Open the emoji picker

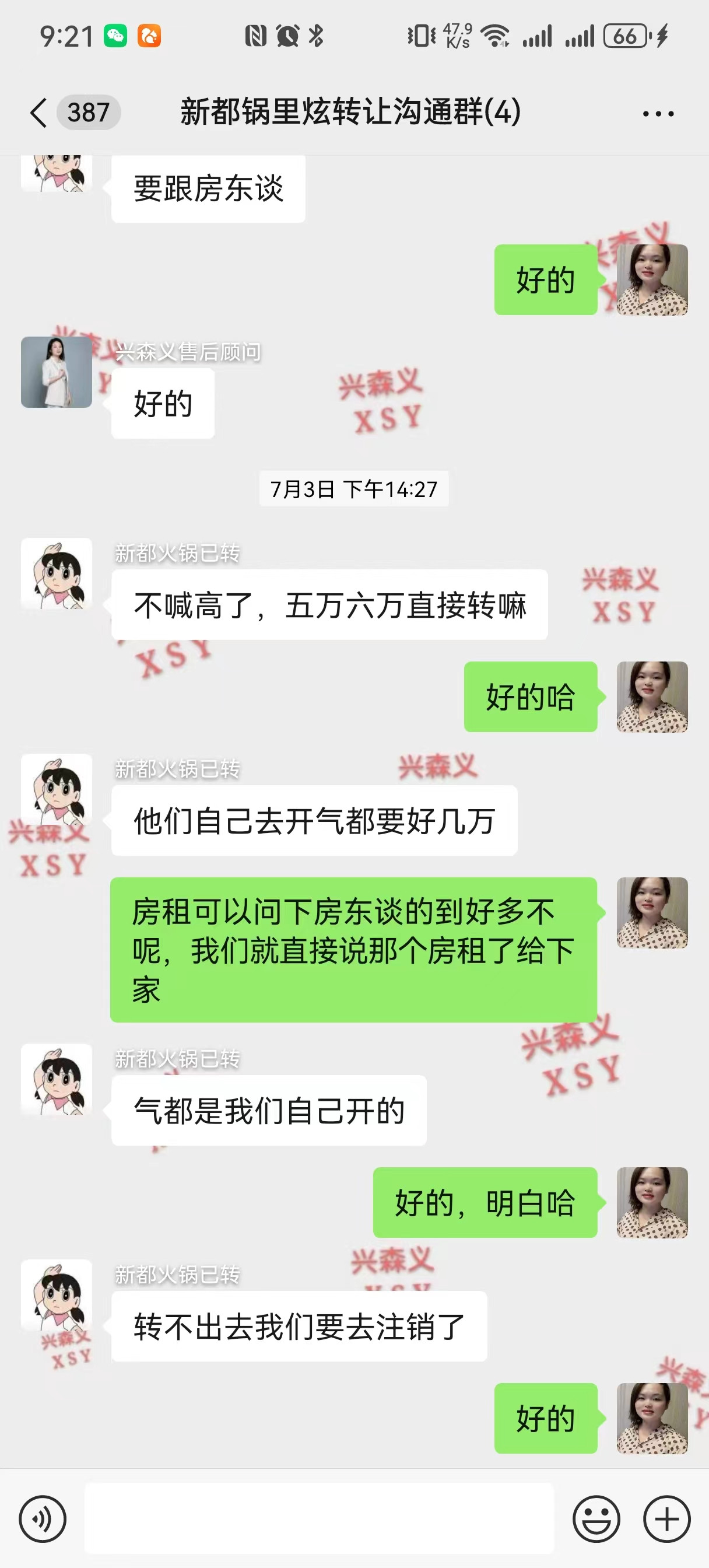pyautogui.click(x=596, y=1518)
